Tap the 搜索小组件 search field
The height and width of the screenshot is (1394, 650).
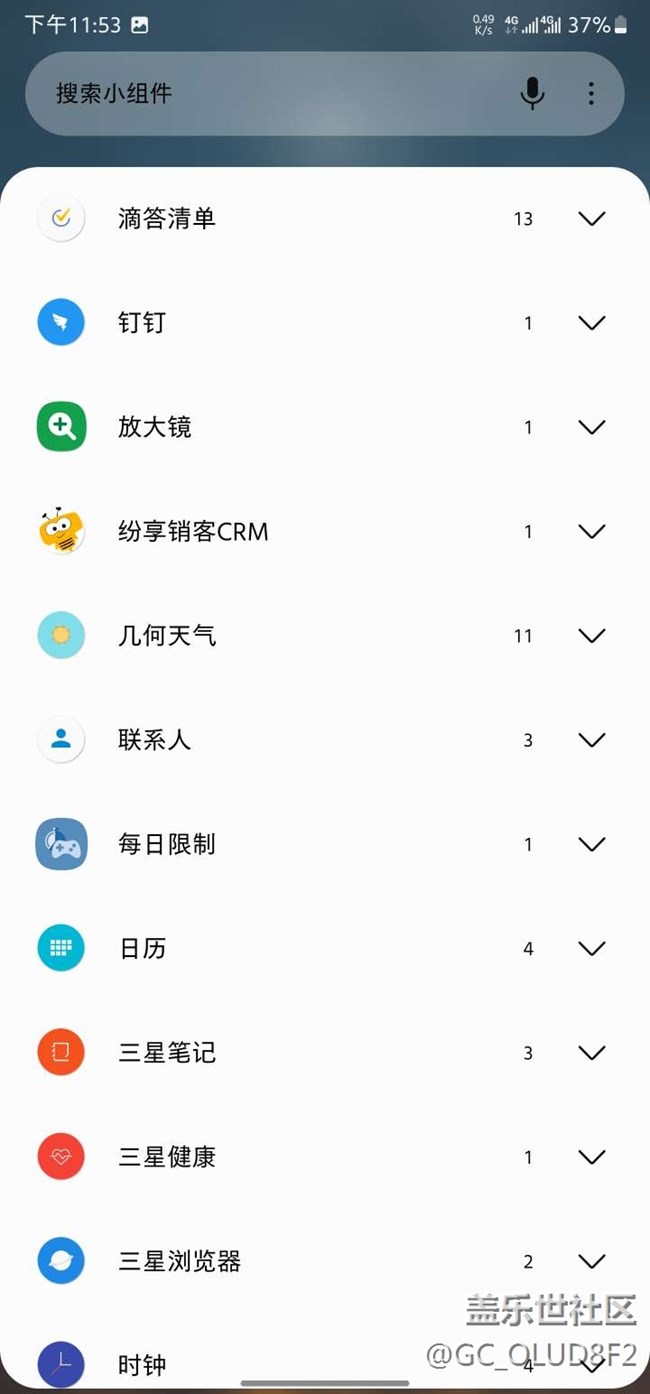pyautogui.click(x=270, y=94)
